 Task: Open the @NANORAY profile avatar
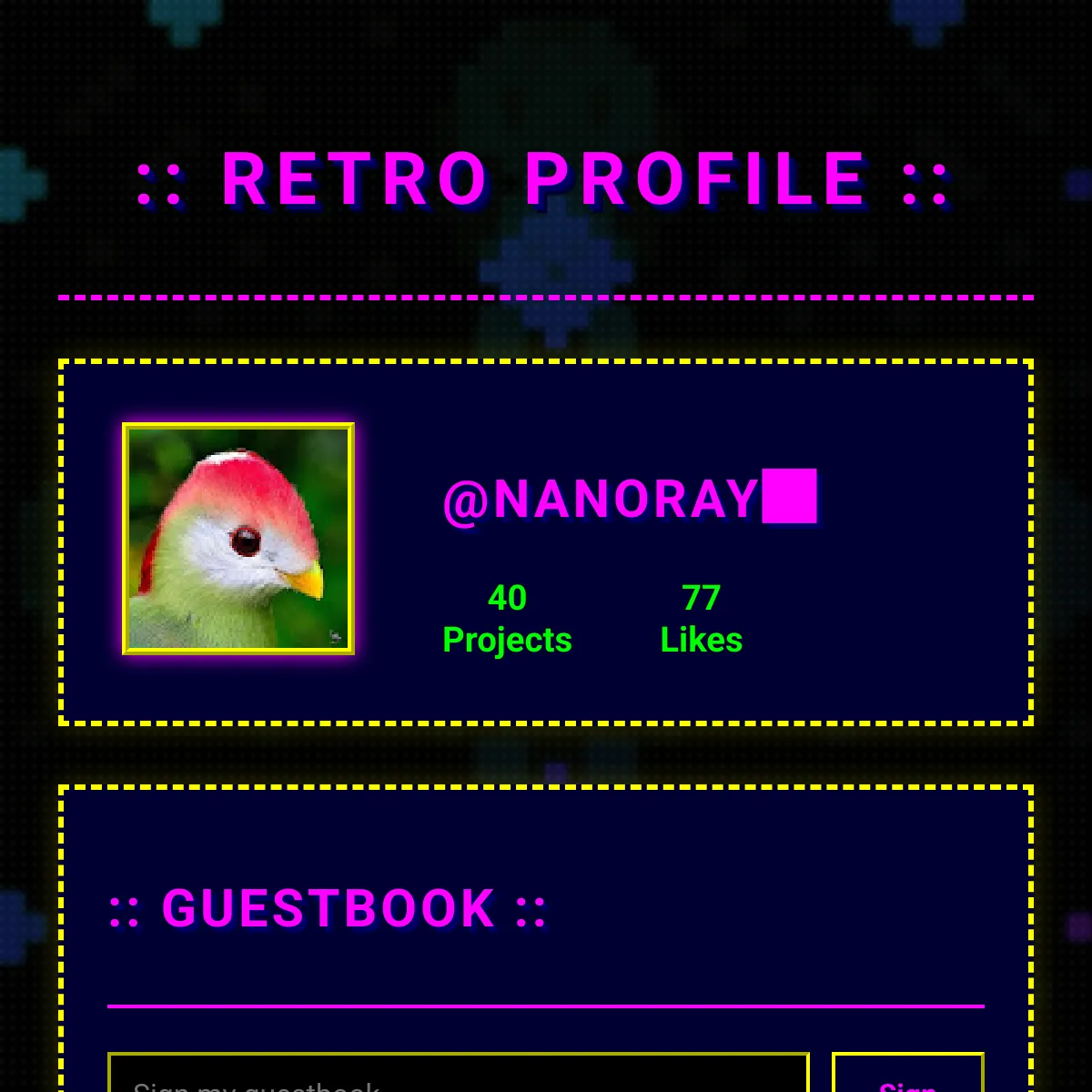click(238, 539)
